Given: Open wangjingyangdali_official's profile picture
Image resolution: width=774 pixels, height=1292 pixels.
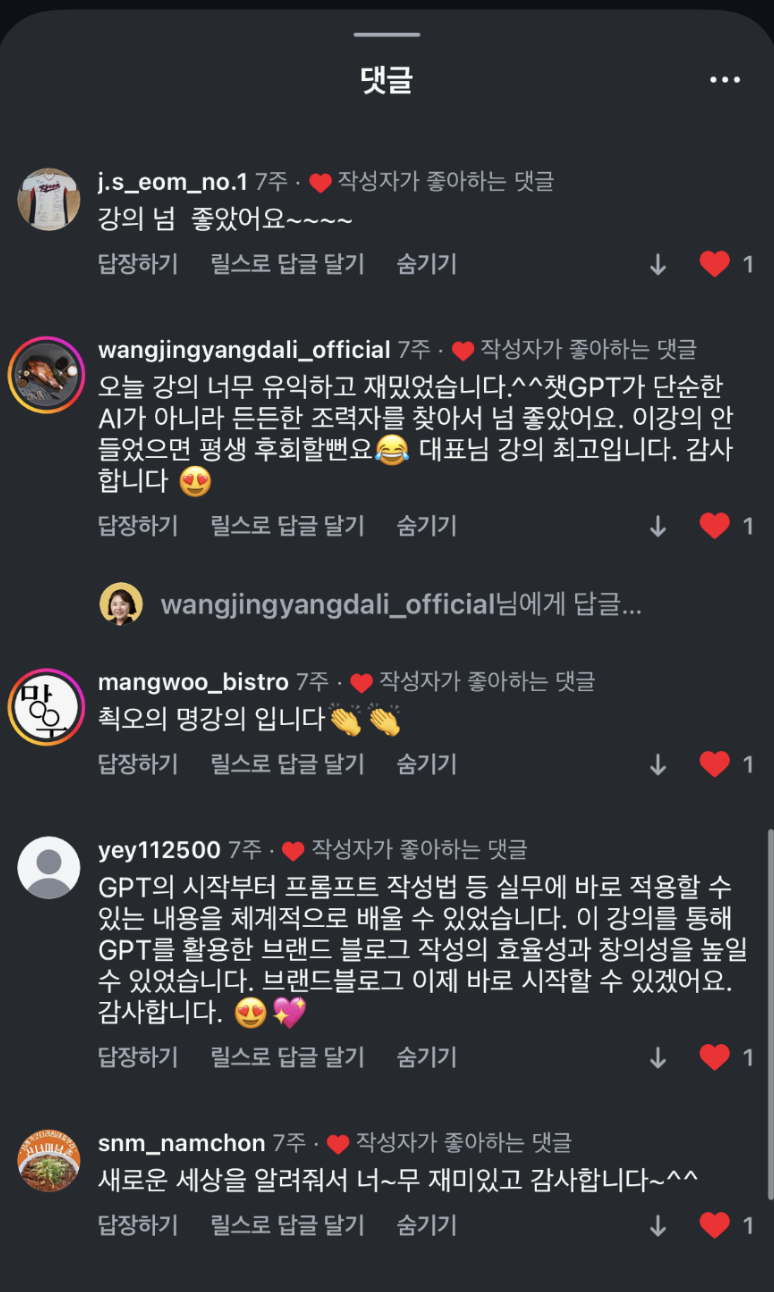Looking at the screenshot, I should pos(46,374).
